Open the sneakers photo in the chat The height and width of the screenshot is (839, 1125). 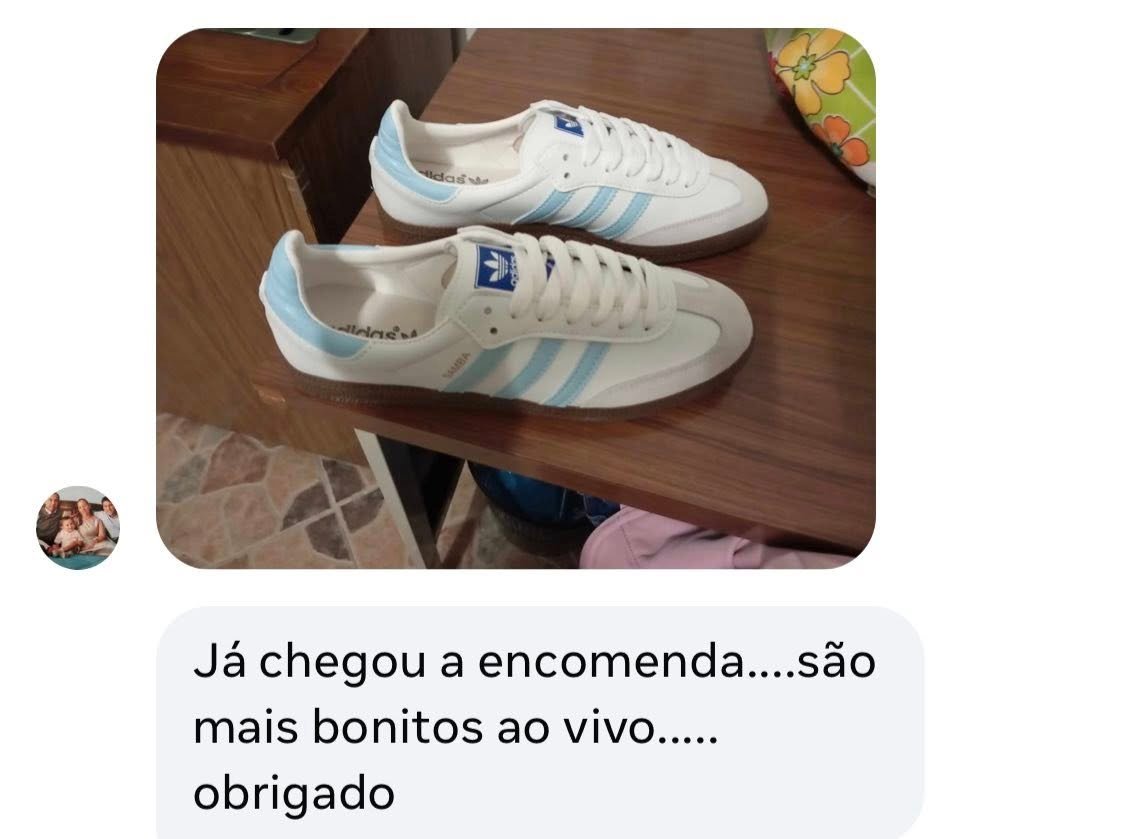point(515,298)
